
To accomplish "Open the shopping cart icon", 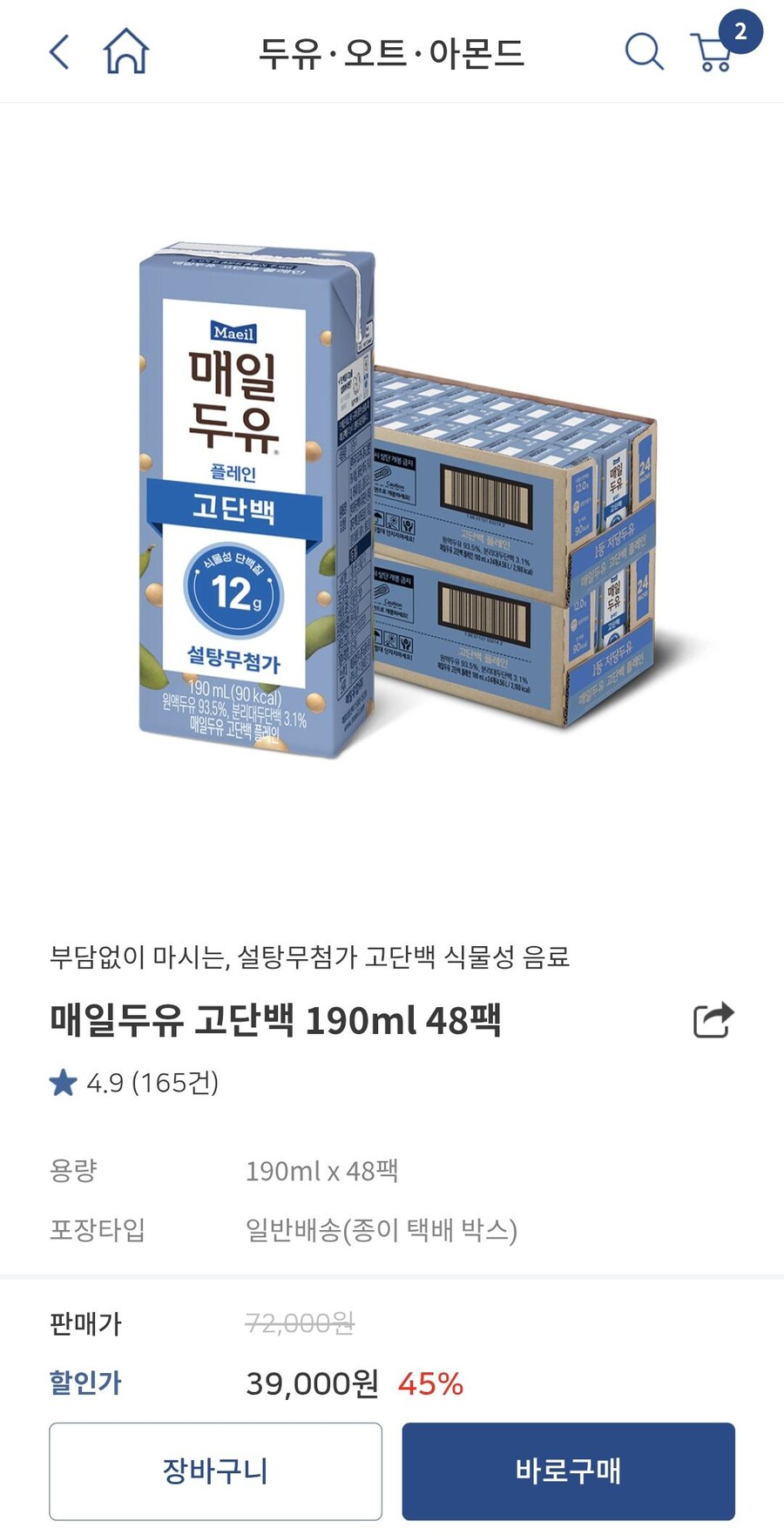I will [x=713, y=54].
